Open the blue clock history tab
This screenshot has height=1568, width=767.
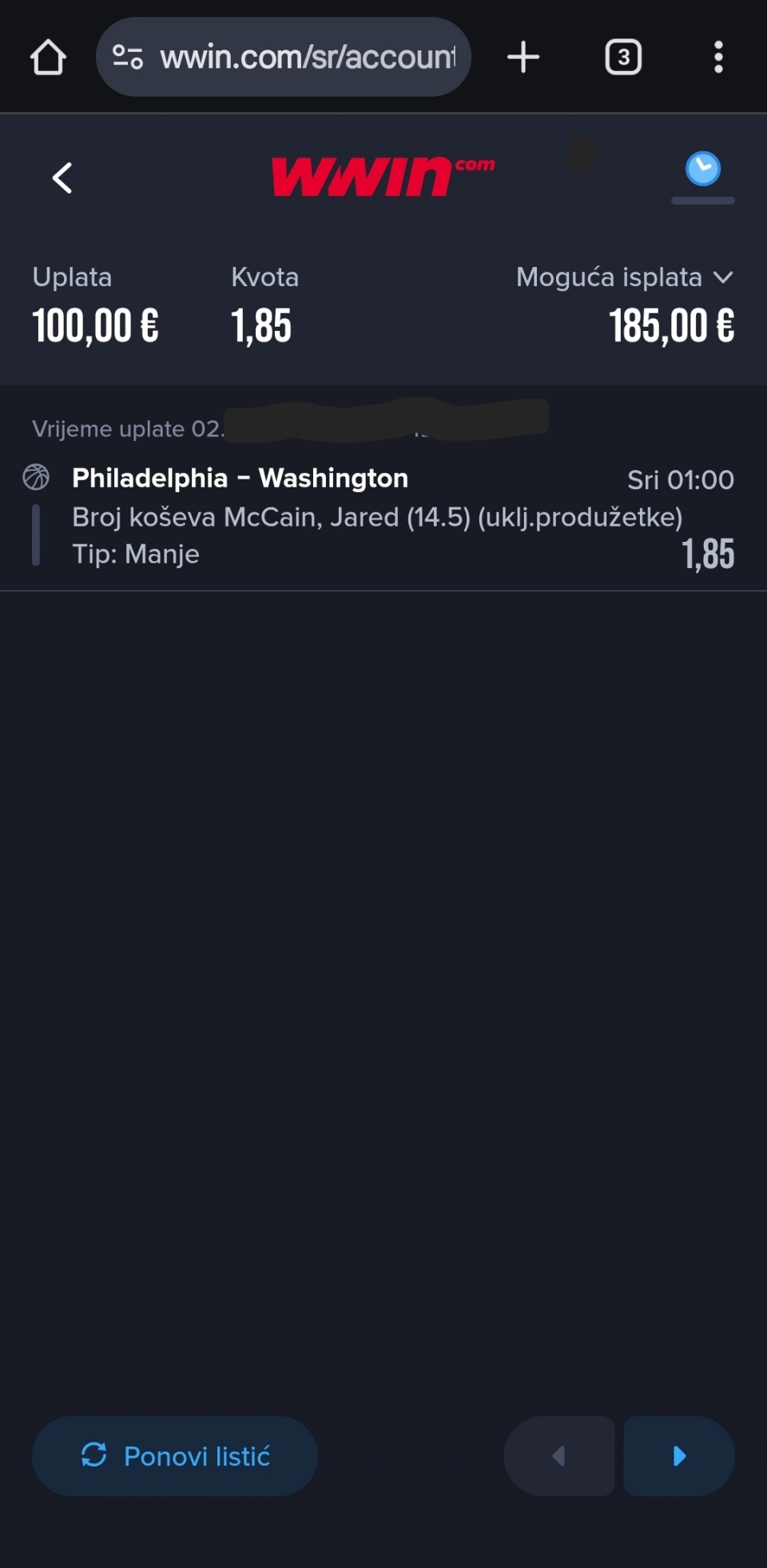(702, 169)
